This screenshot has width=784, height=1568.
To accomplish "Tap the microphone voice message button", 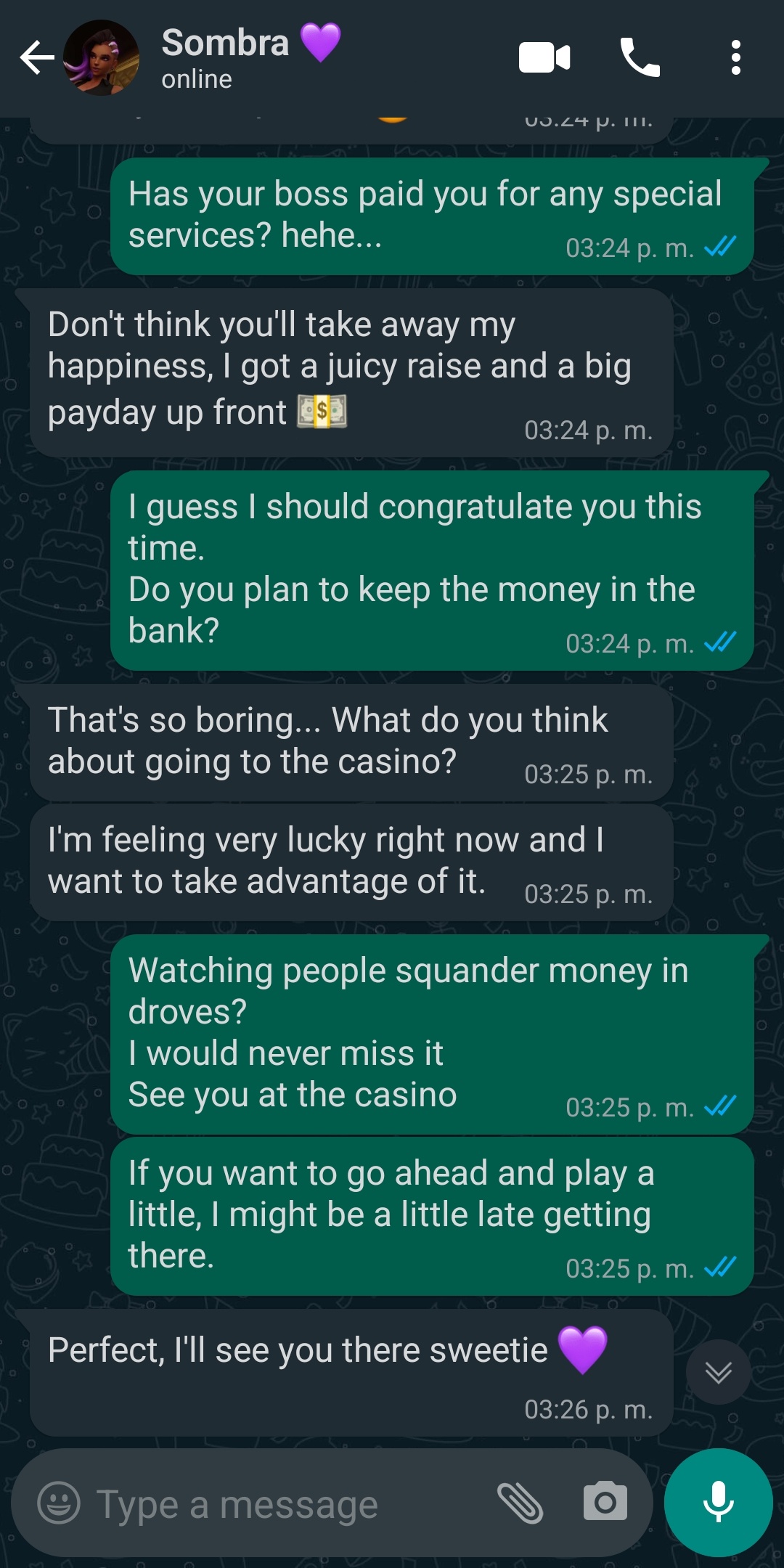I will click(718, 1502).
